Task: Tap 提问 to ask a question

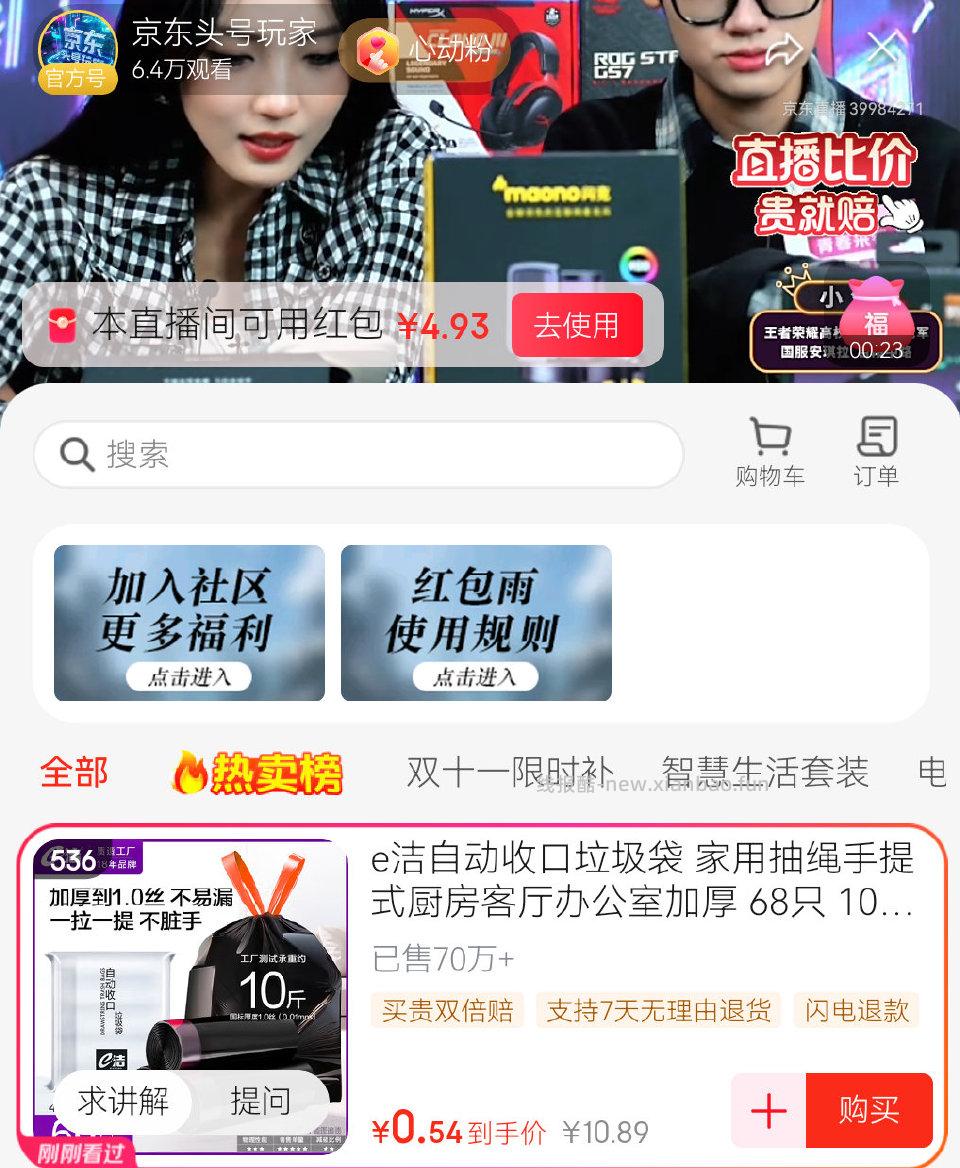Action: [x=260, y=1101]
